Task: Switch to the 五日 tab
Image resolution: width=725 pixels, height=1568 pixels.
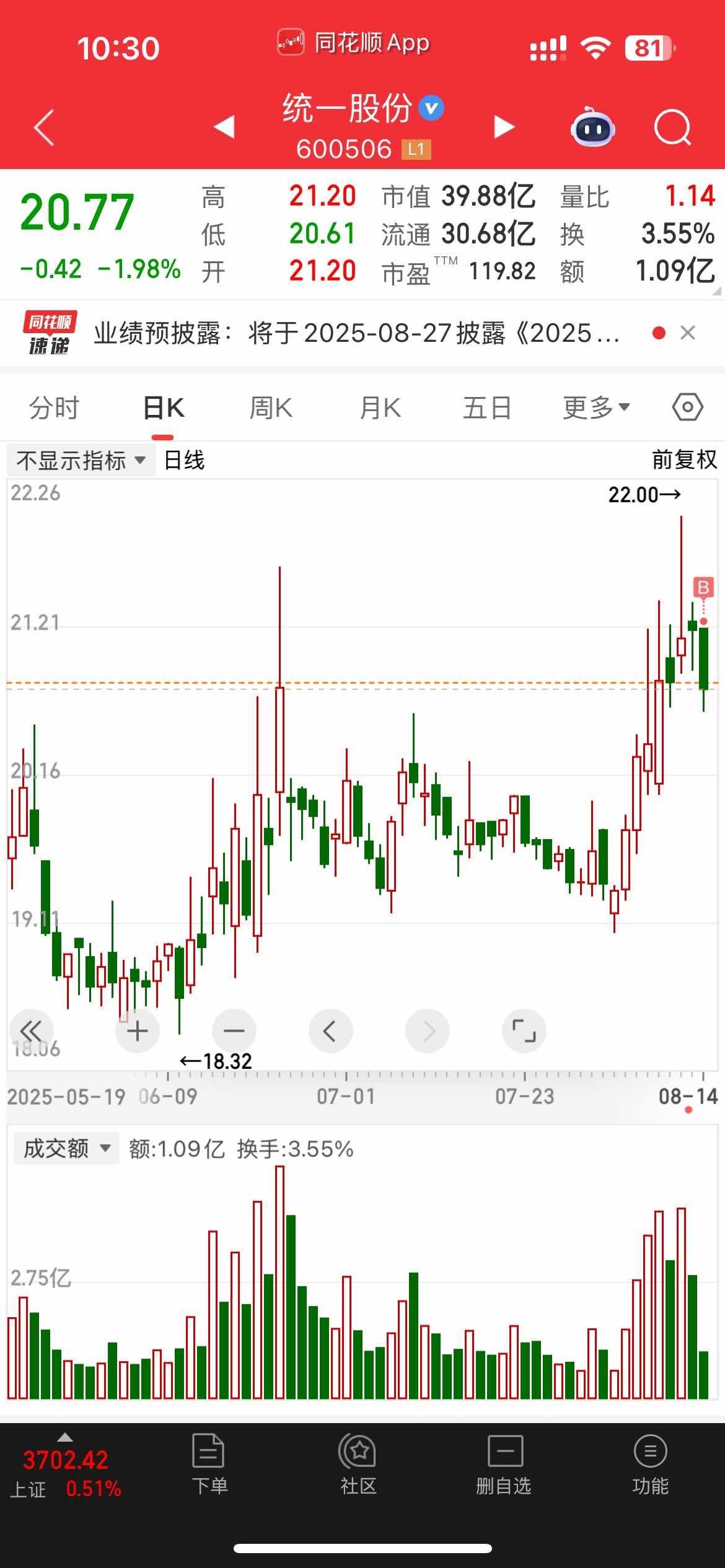Action: [488, 408]
